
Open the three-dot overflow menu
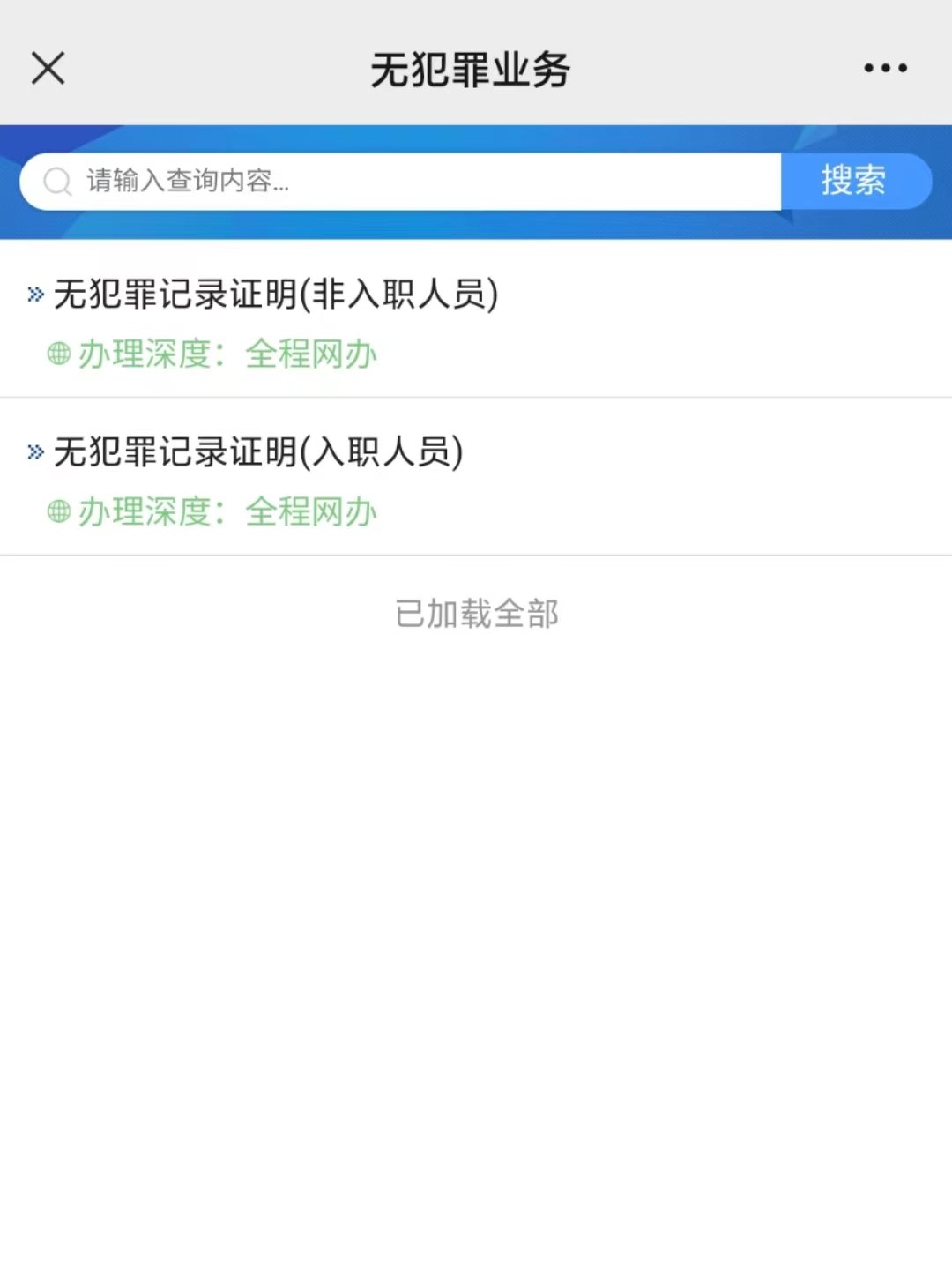click(885, 68)
